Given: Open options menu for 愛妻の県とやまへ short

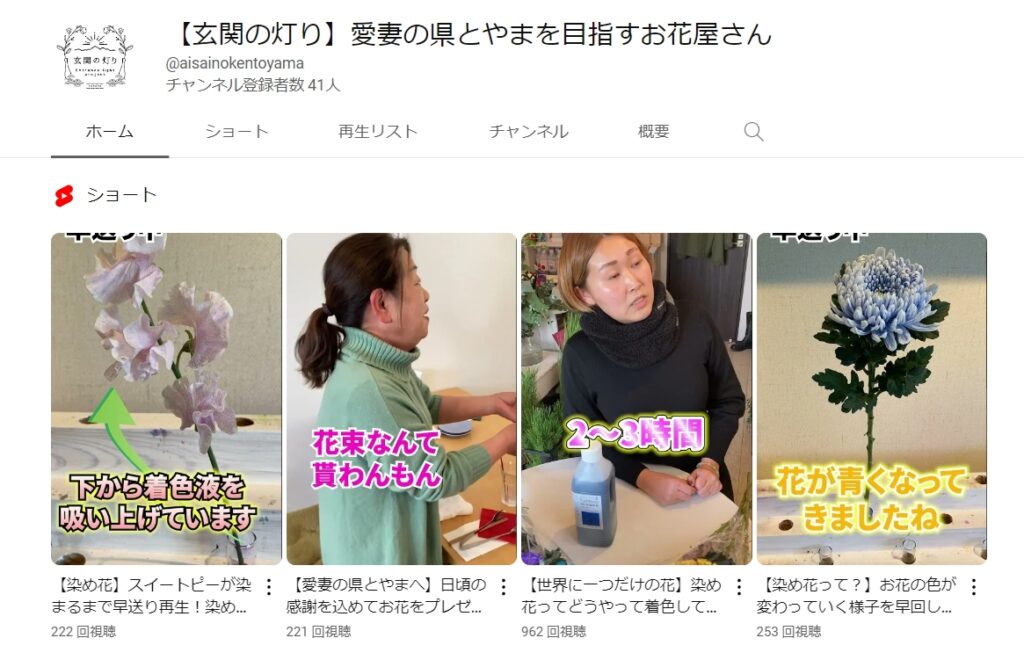Looking at the screenshot, I should click(x=503, y=587).
